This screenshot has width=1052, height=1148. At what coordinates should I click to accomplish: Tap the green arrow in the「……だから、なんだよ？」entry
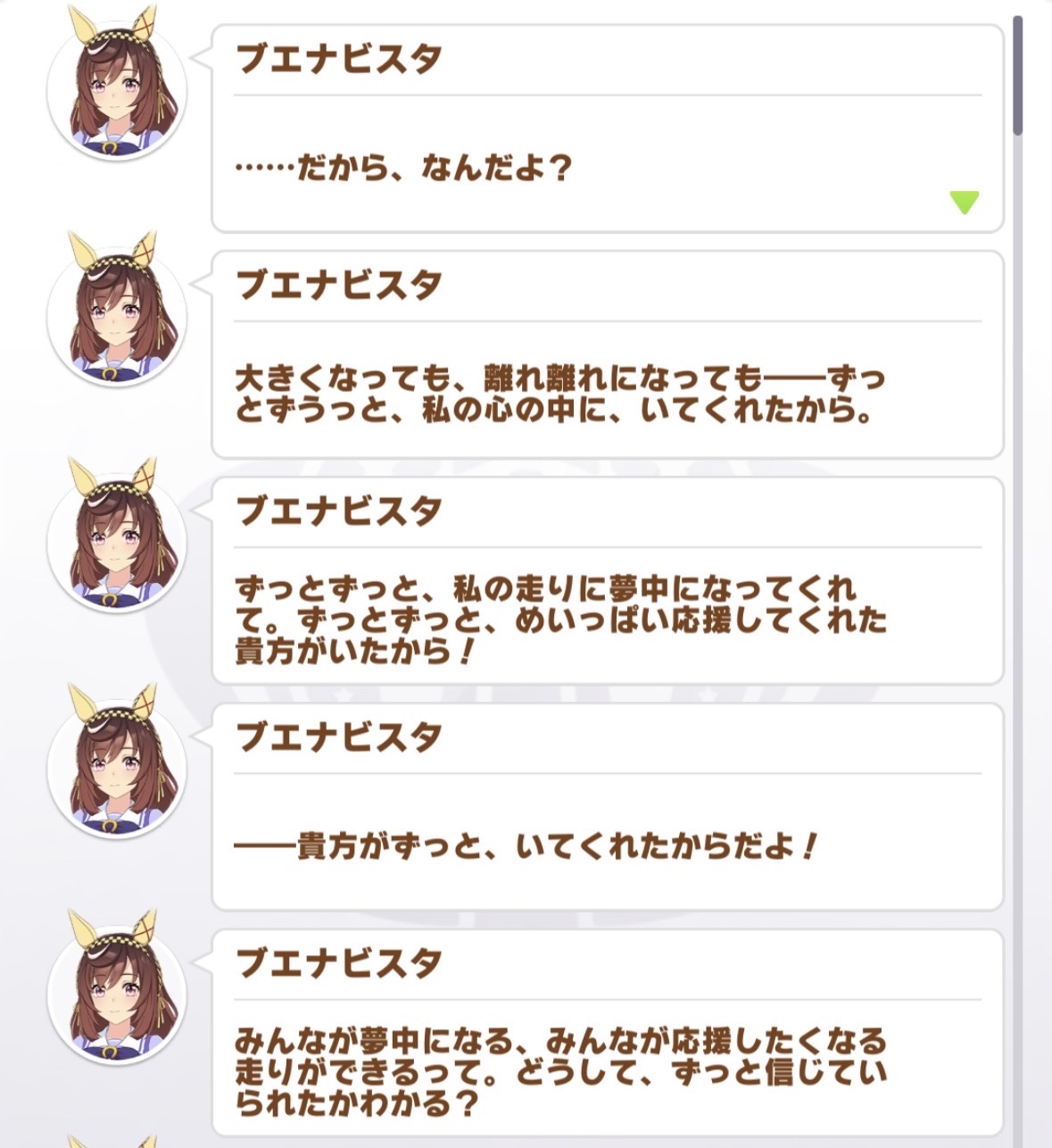point(964,203)
